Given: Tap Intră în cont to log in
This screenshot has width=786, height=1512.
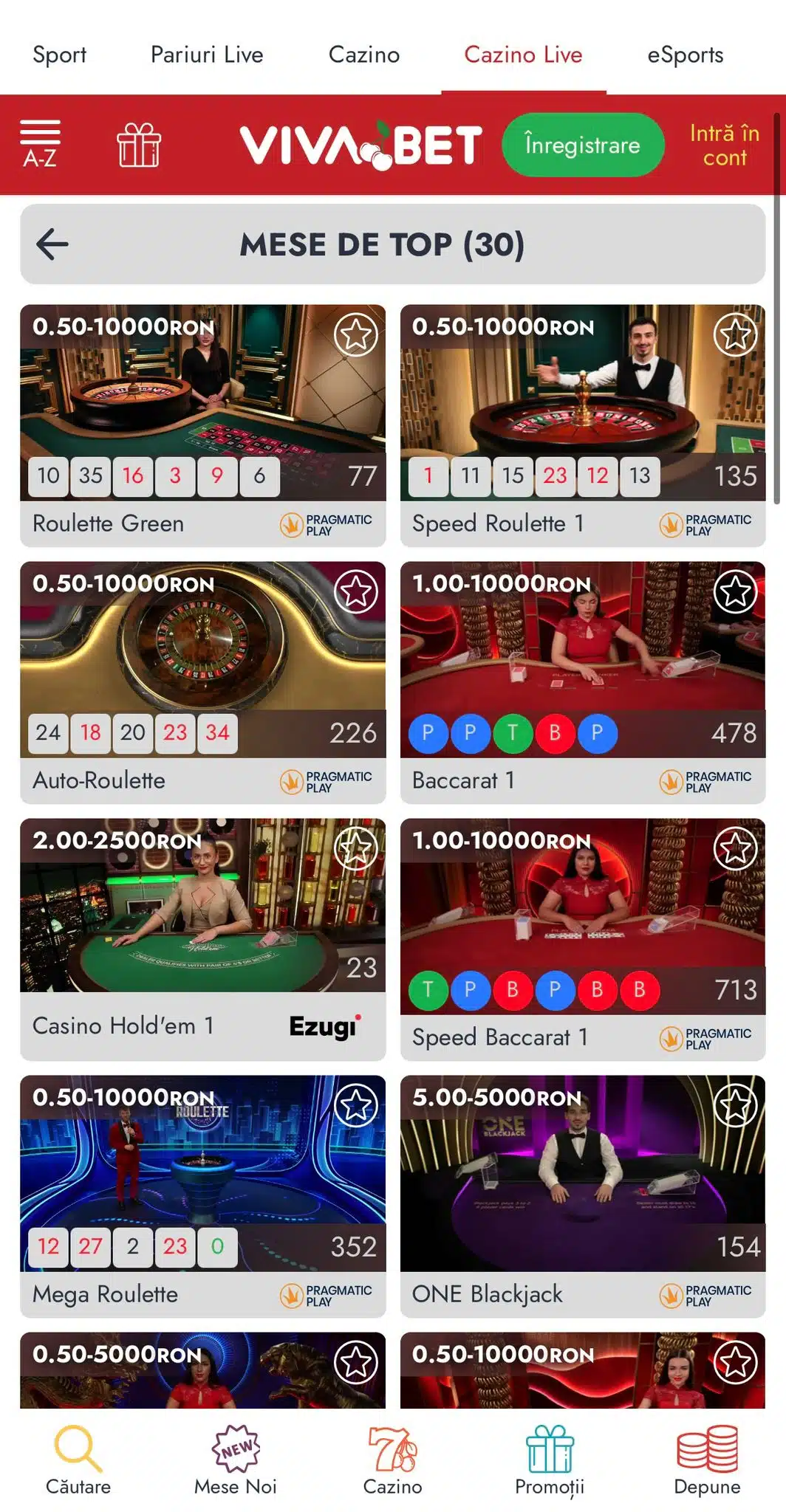Looking at the screenshot, I should click(x=724, y=145).
